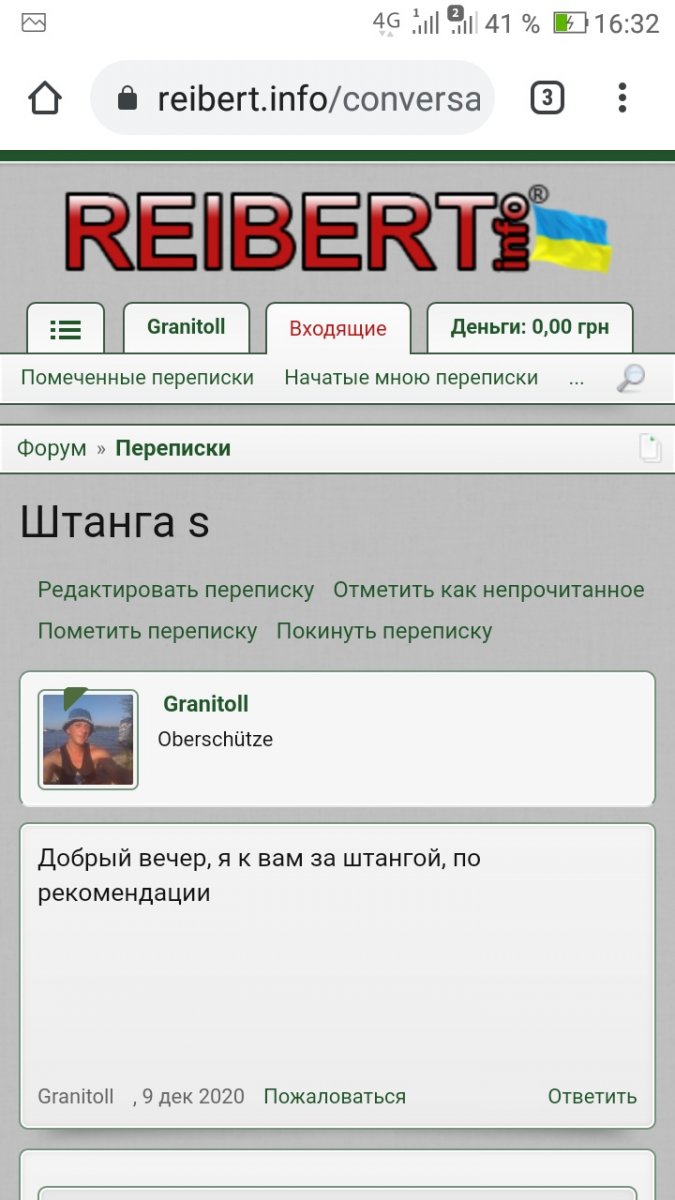Switch to the Входящие tab
Viewport: 675px width, 1200px height.
[x=338, y=329]
